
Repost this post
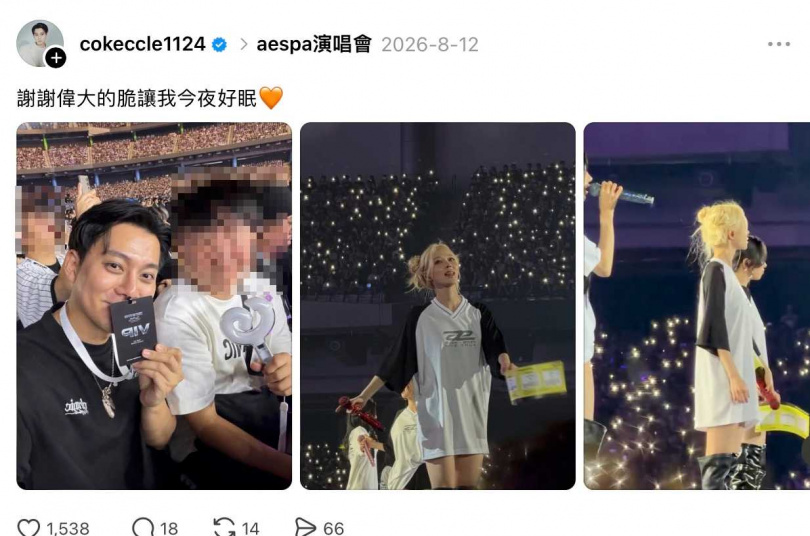[224, 528]
